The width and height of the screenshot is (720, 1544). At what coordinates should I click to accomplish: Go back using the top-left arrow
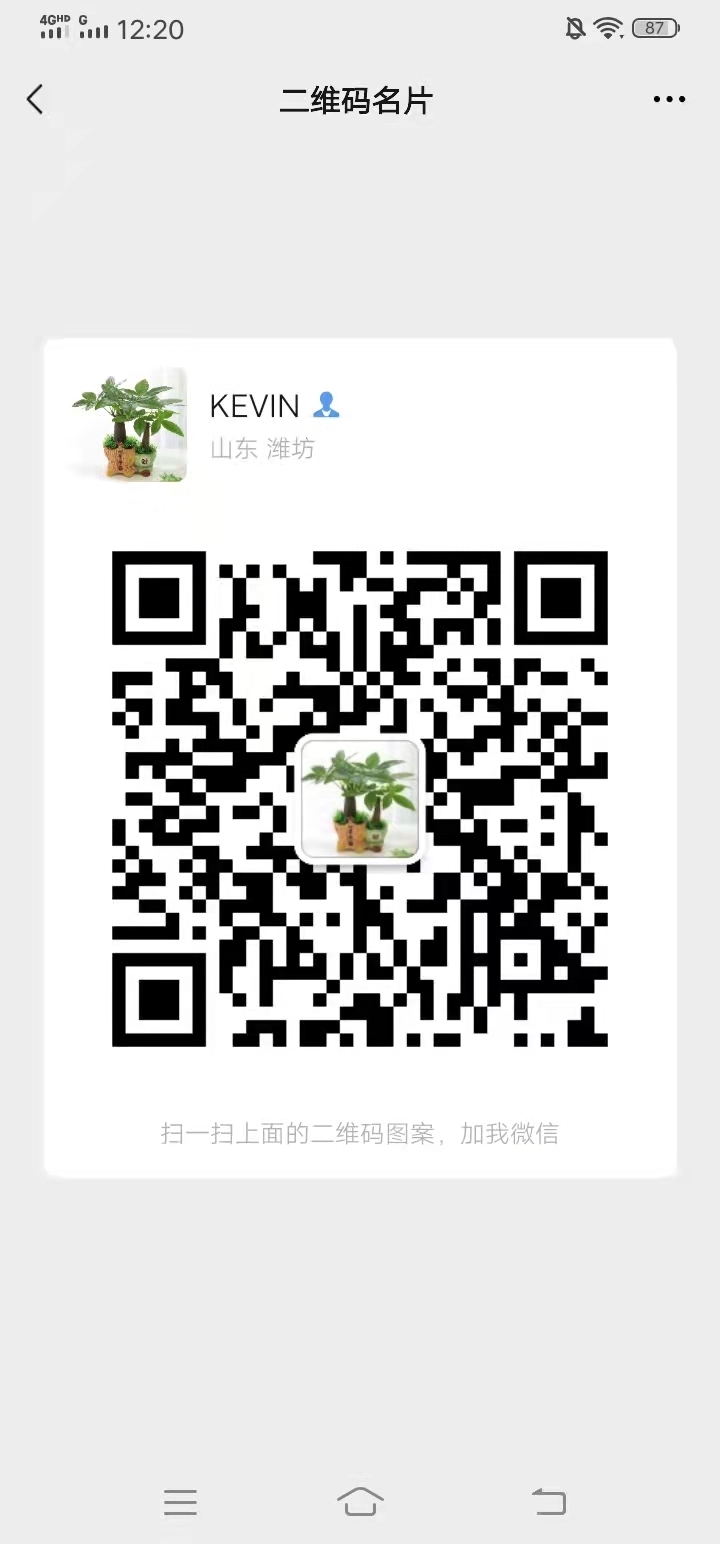coord(35,99)
